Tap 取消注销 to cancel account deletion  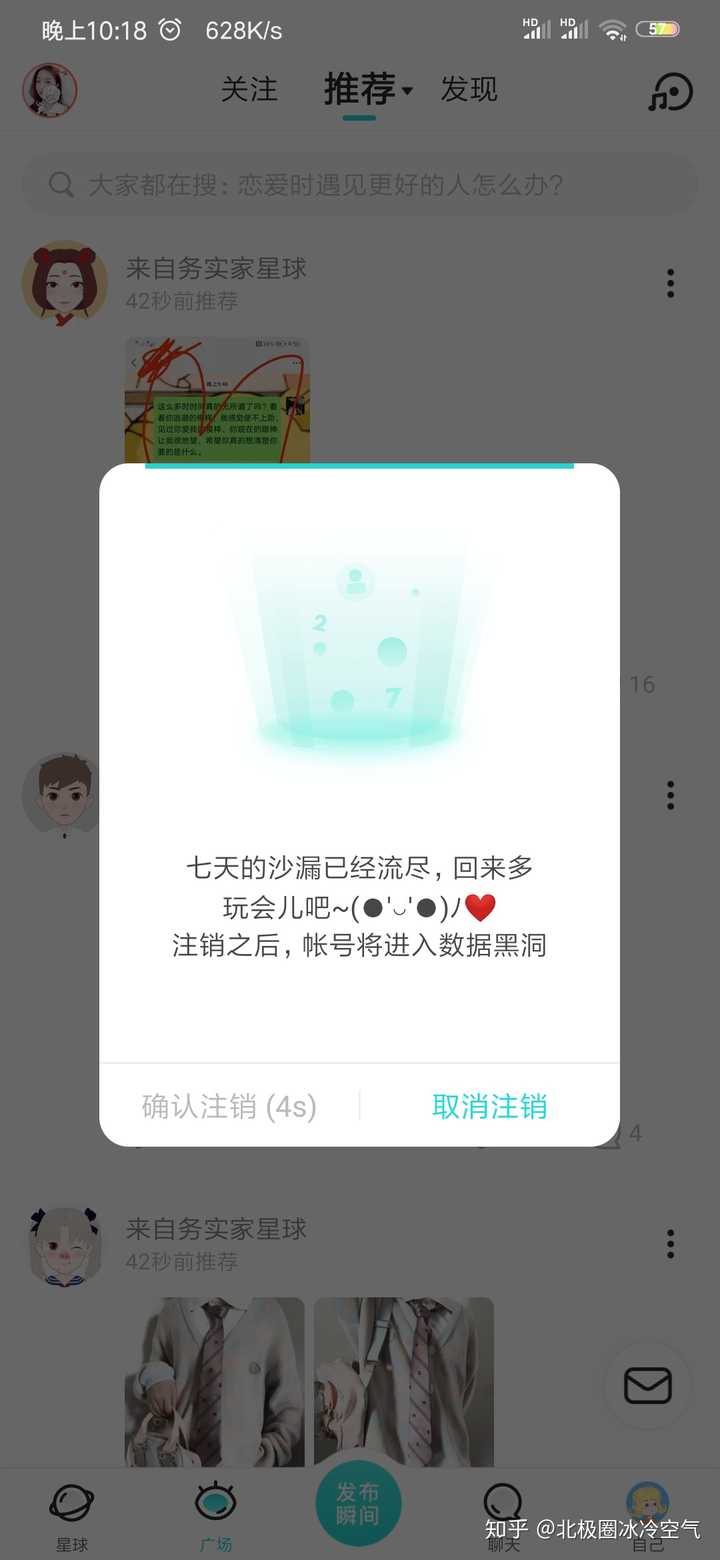pyautogui.click(x=489, y=1106)
